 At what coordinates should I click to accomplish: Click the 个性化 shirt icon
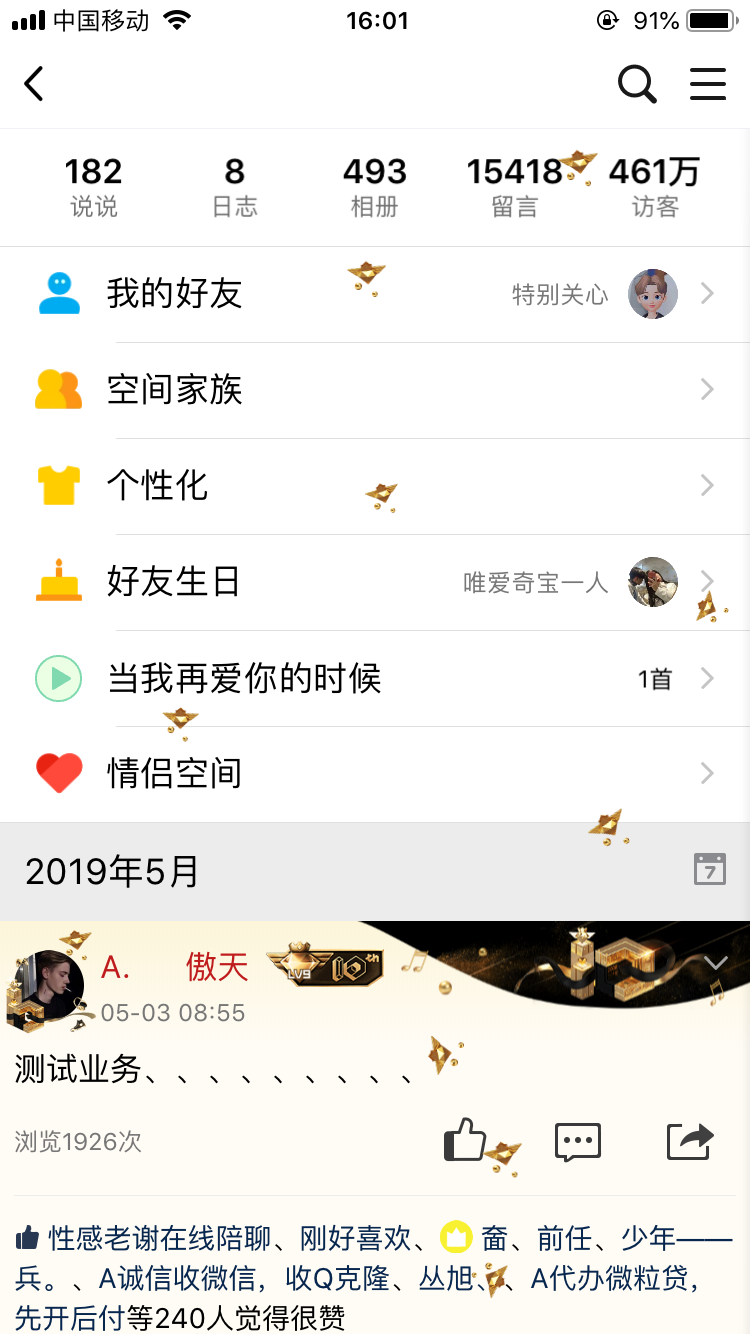point(58,486)
